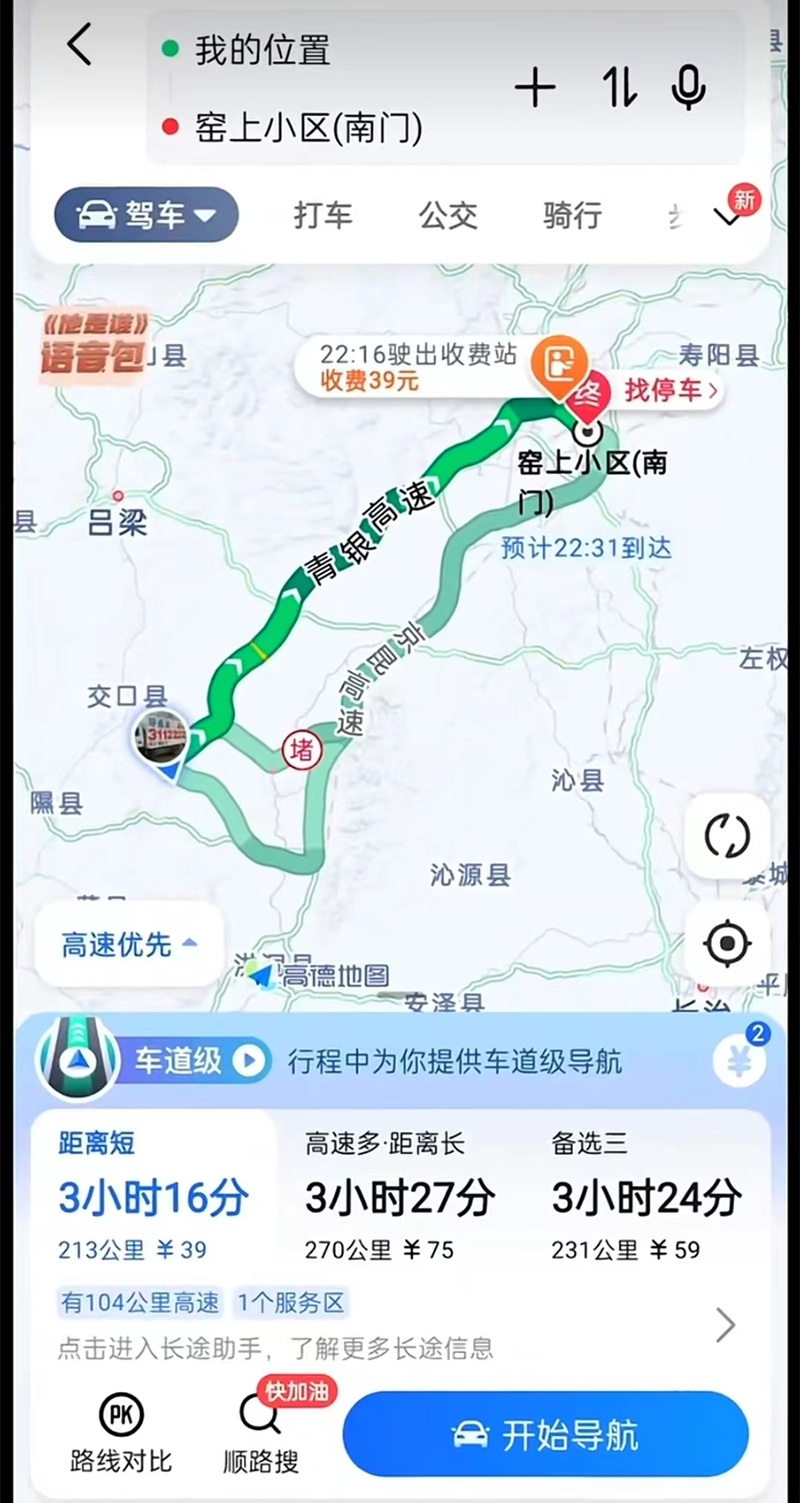Tap the microphone voice input icon
Image resolution: width=800 pixels, height=1503 pixels.
(x=688, y=88)
